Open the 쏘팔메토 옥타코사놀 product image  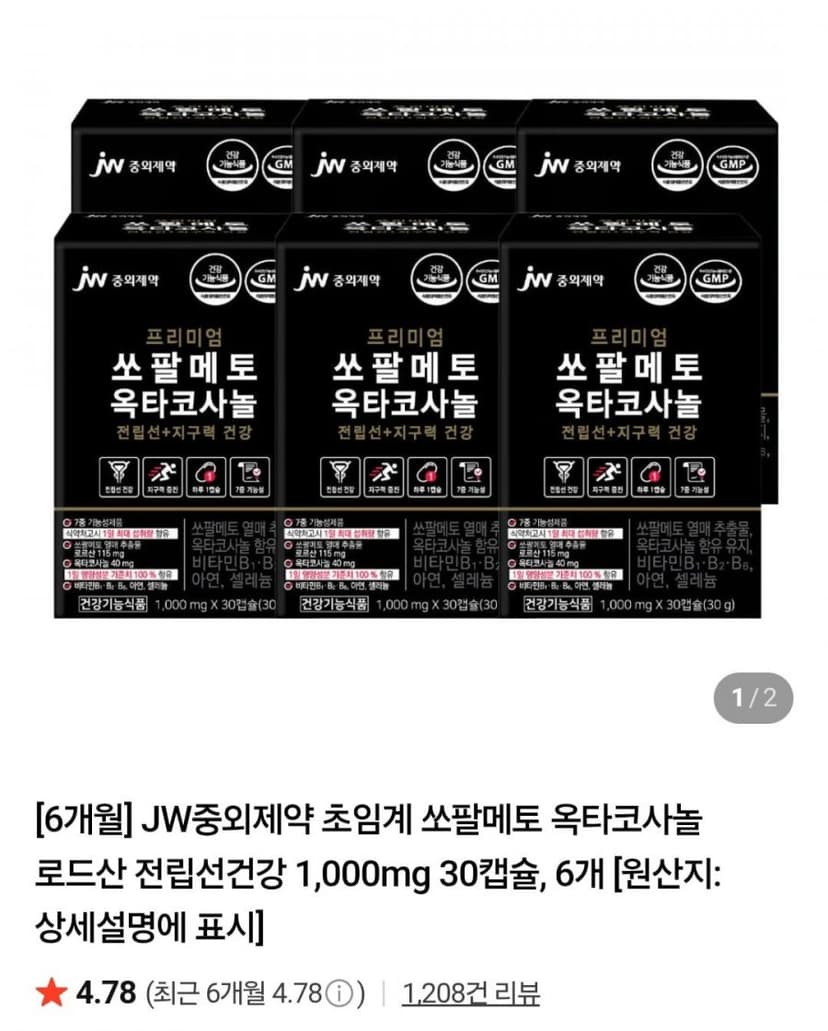[x=416, y=358]
